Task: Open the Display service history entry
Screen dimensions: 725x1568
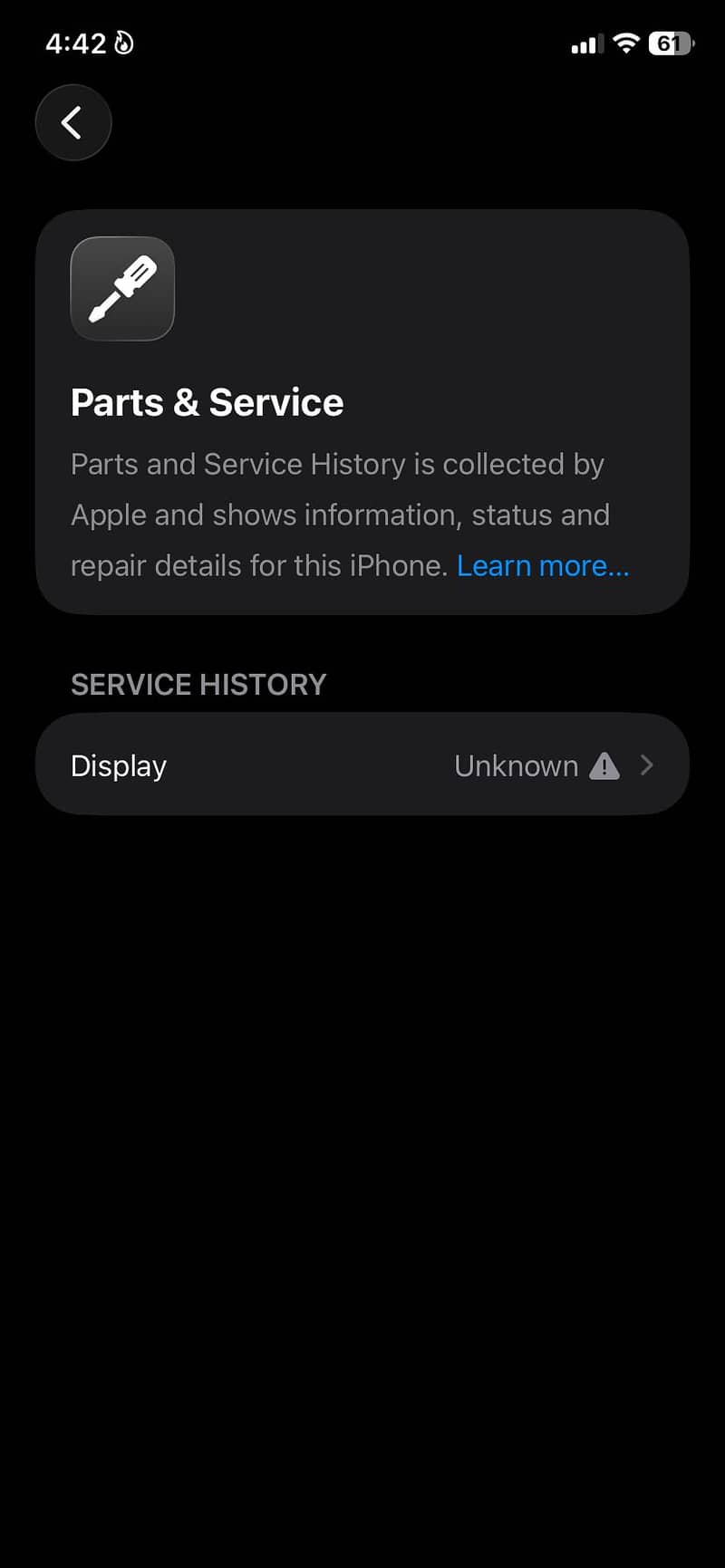Action: pos(362,765)
